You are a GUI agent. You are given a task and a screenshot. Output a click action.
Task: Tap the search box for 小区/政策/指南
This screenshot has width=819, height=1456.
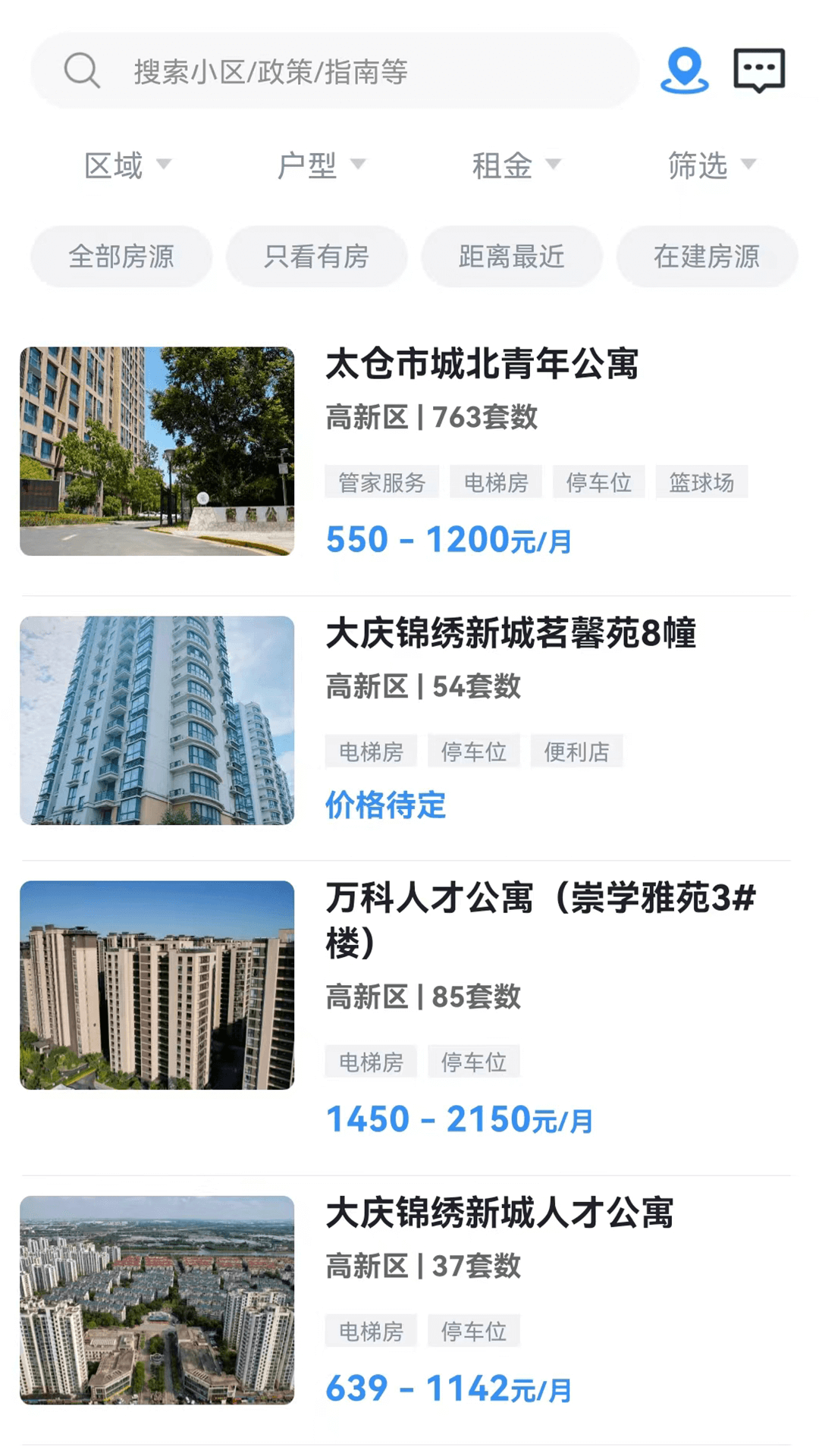pos(334,71)
